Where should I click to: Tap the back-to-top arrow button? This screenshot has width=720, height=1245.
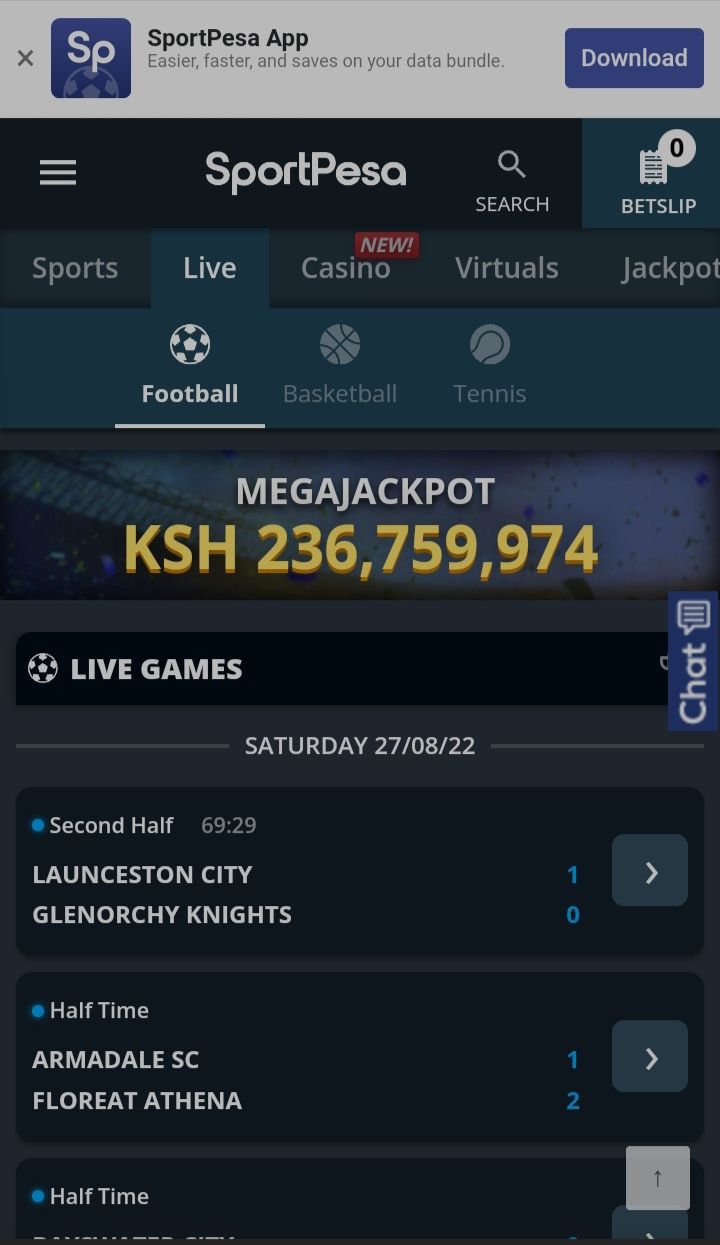coord(658,1178)
